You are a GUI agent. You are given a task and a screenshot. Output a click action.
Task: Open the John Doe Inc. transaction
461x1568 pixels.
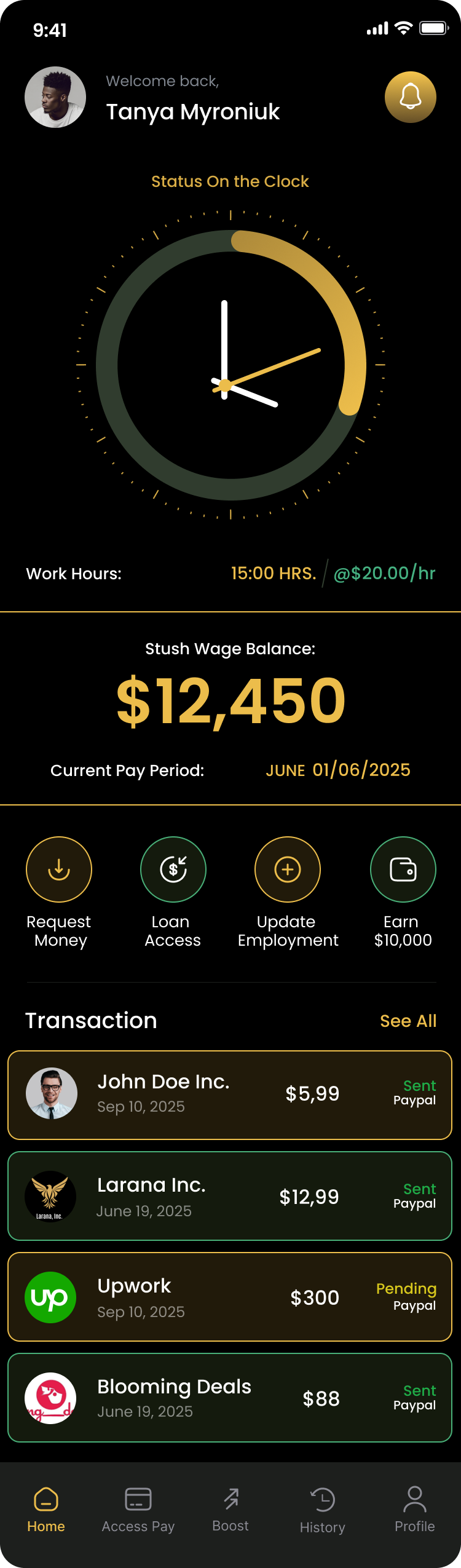pyautogui.click(x=230, y=1095)
